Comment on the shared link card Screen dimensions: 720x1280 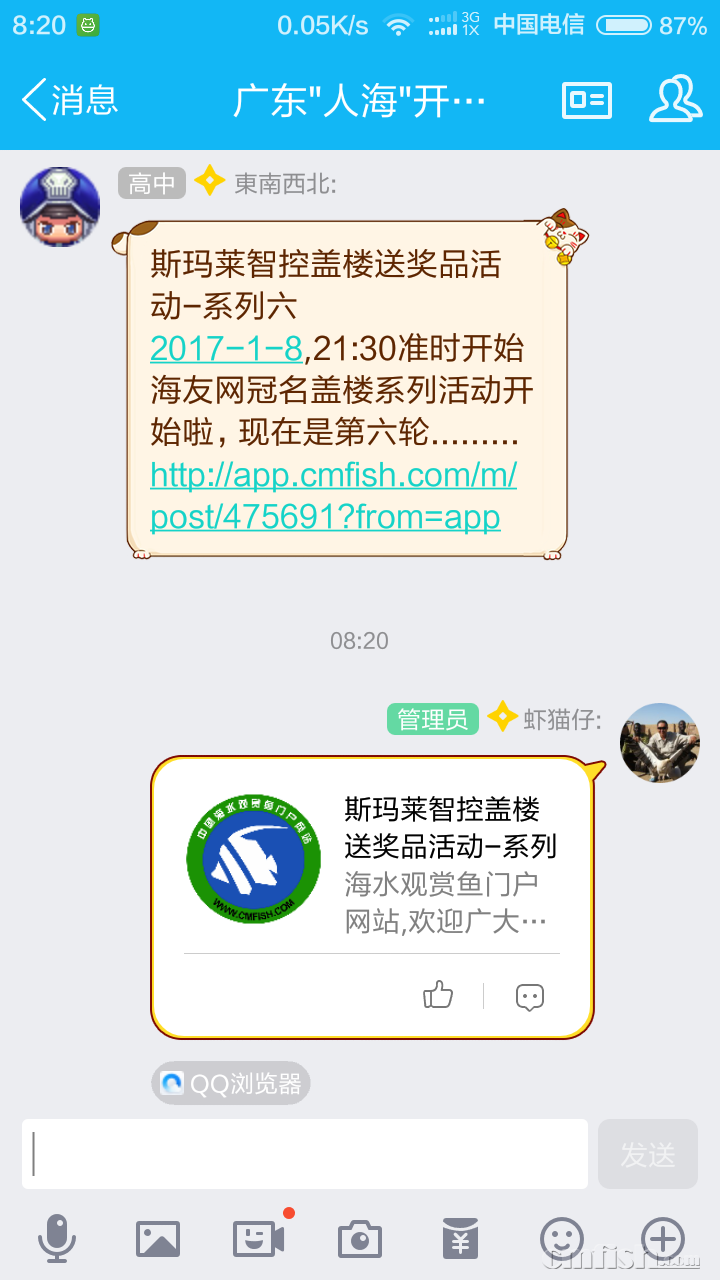pyautogui.click(x=530, y=996)
